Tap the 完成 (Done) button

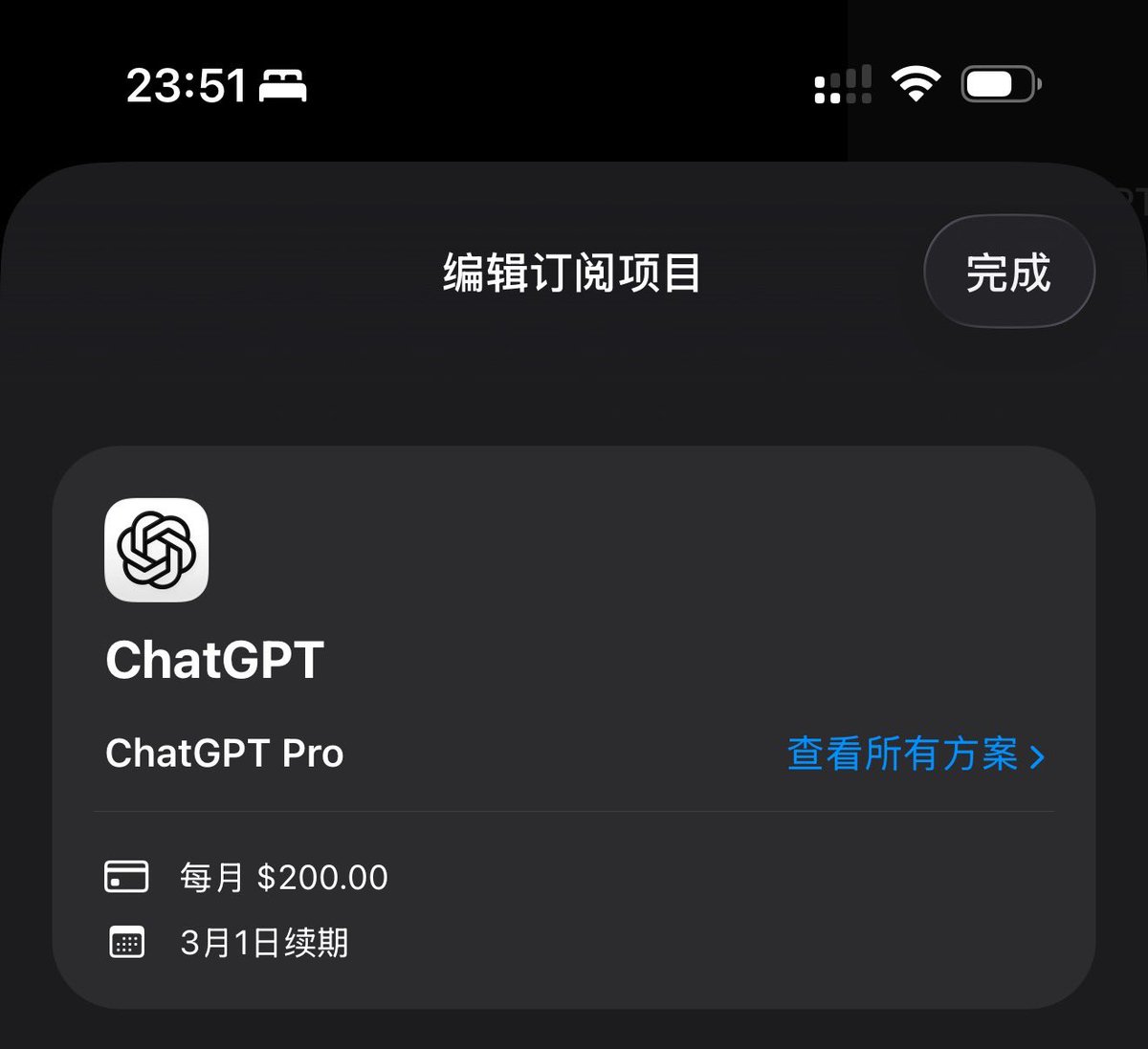tap(1008, 273)
